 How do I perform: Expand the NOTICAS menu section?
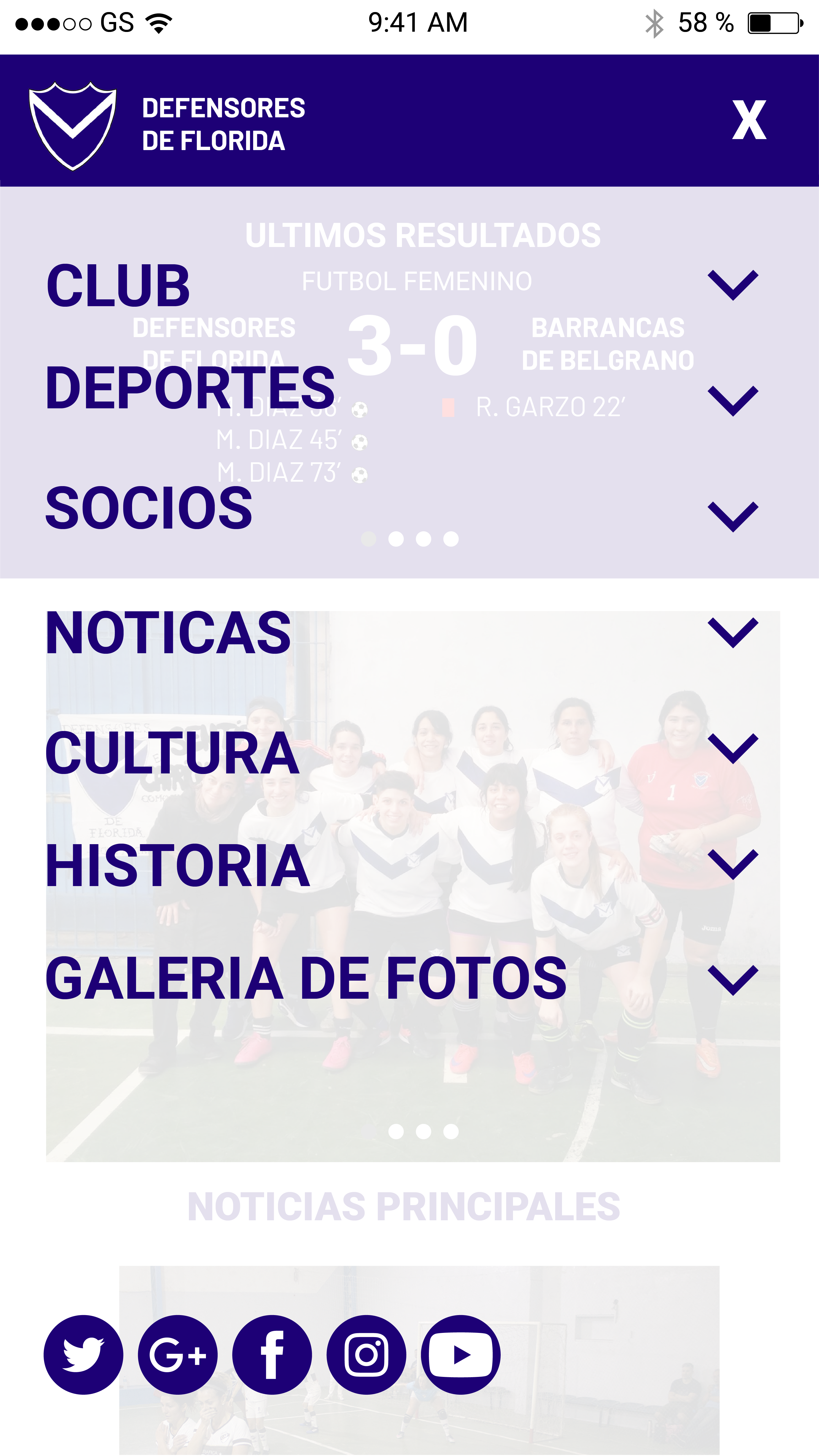tap(733, 632)
